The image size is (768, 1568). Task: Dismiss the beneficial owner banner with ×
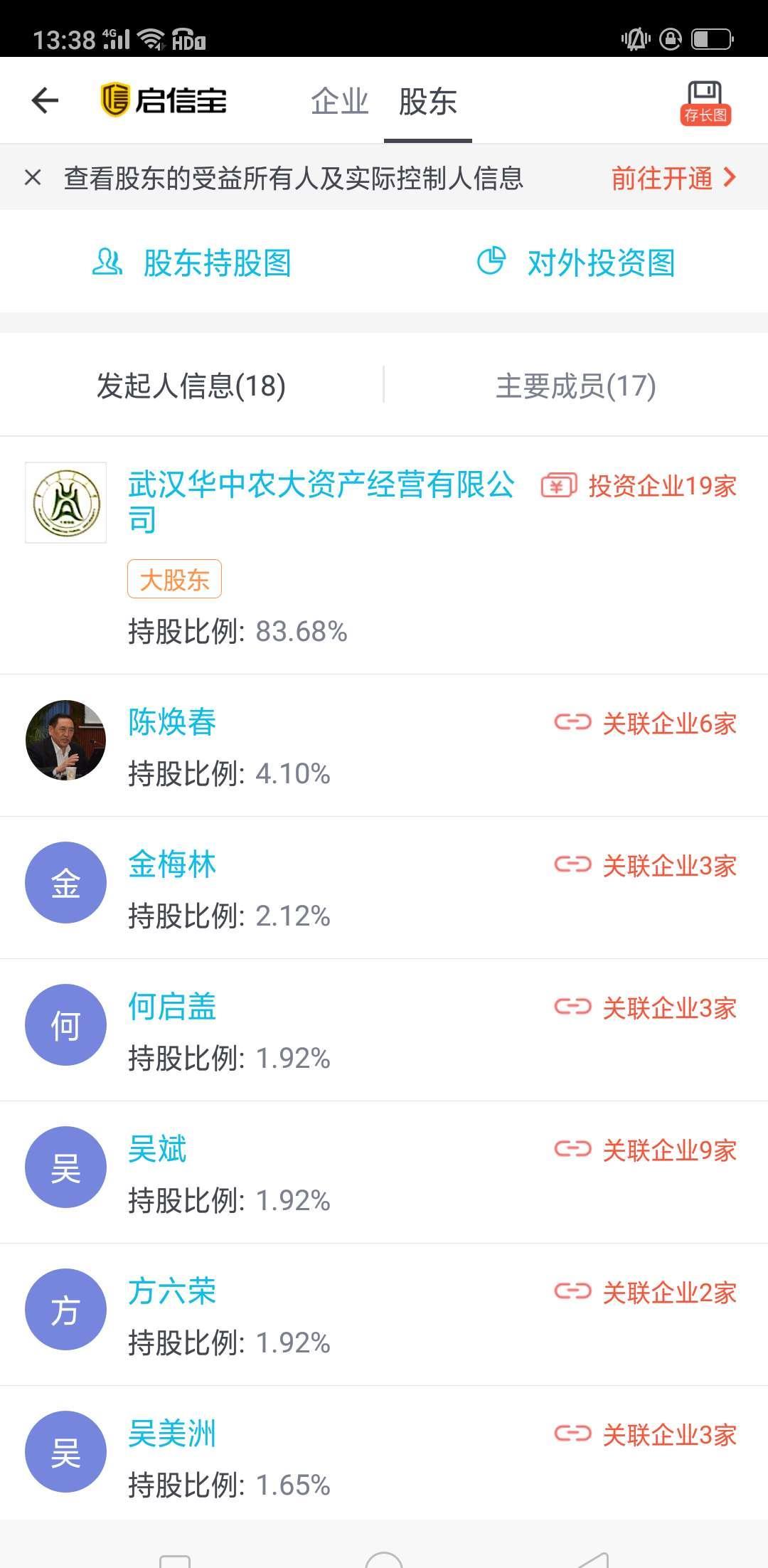click(31, 177)
